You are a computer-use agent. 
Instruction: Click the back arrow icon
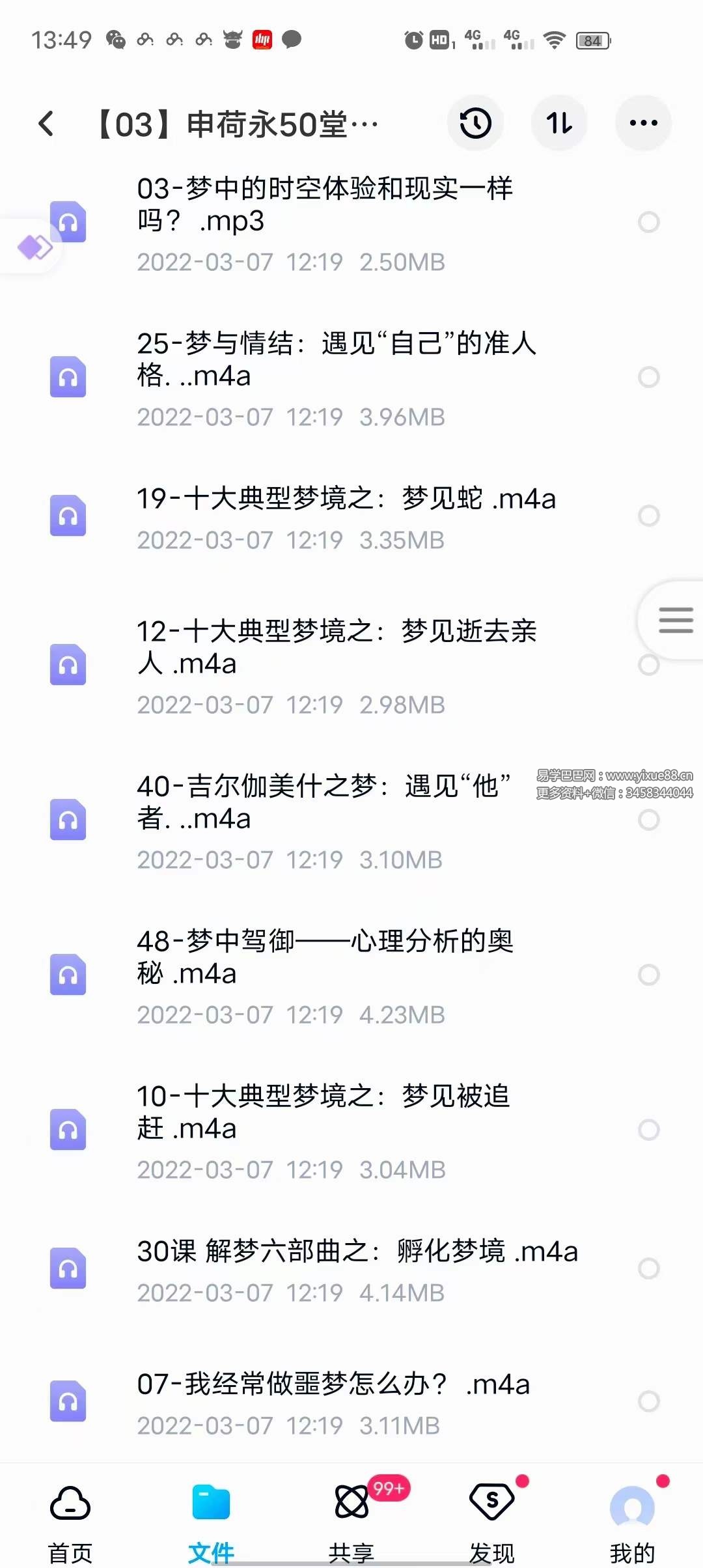tap(47, 123)
